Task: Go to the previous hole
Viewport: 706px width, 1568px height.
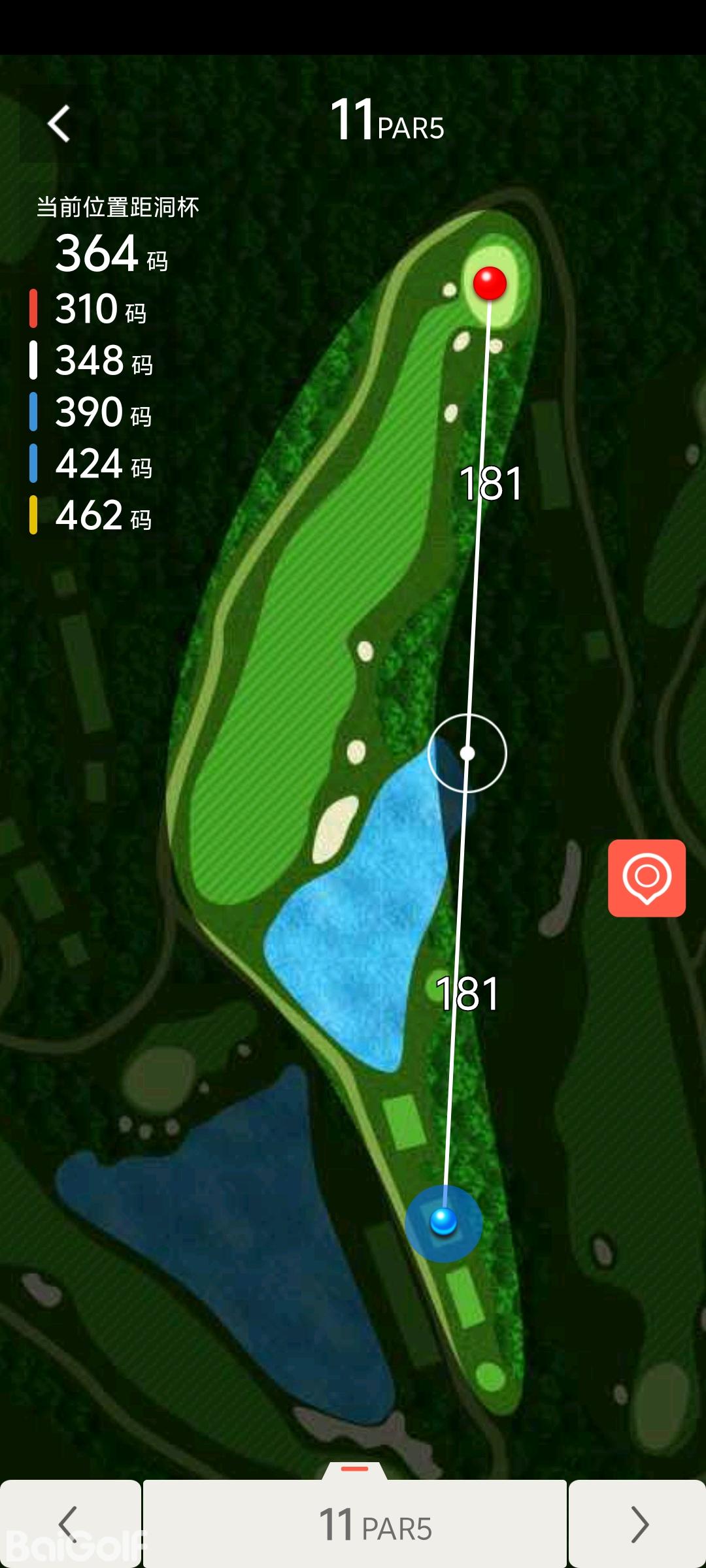Action: [69, 1524]
